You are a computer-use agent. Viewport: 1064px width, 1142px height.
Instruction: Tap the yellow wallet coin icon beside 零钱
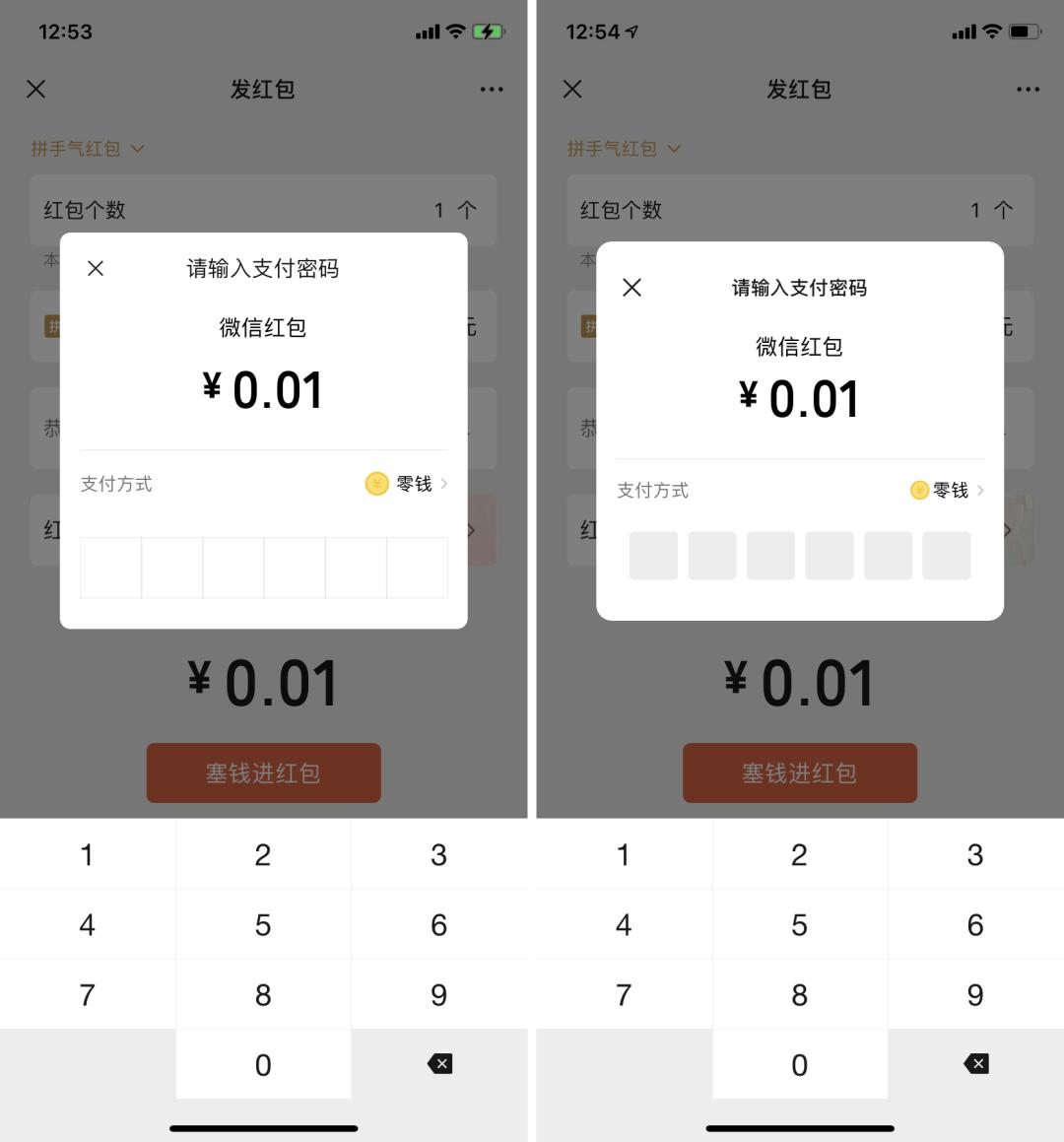[x=375, y=484]
